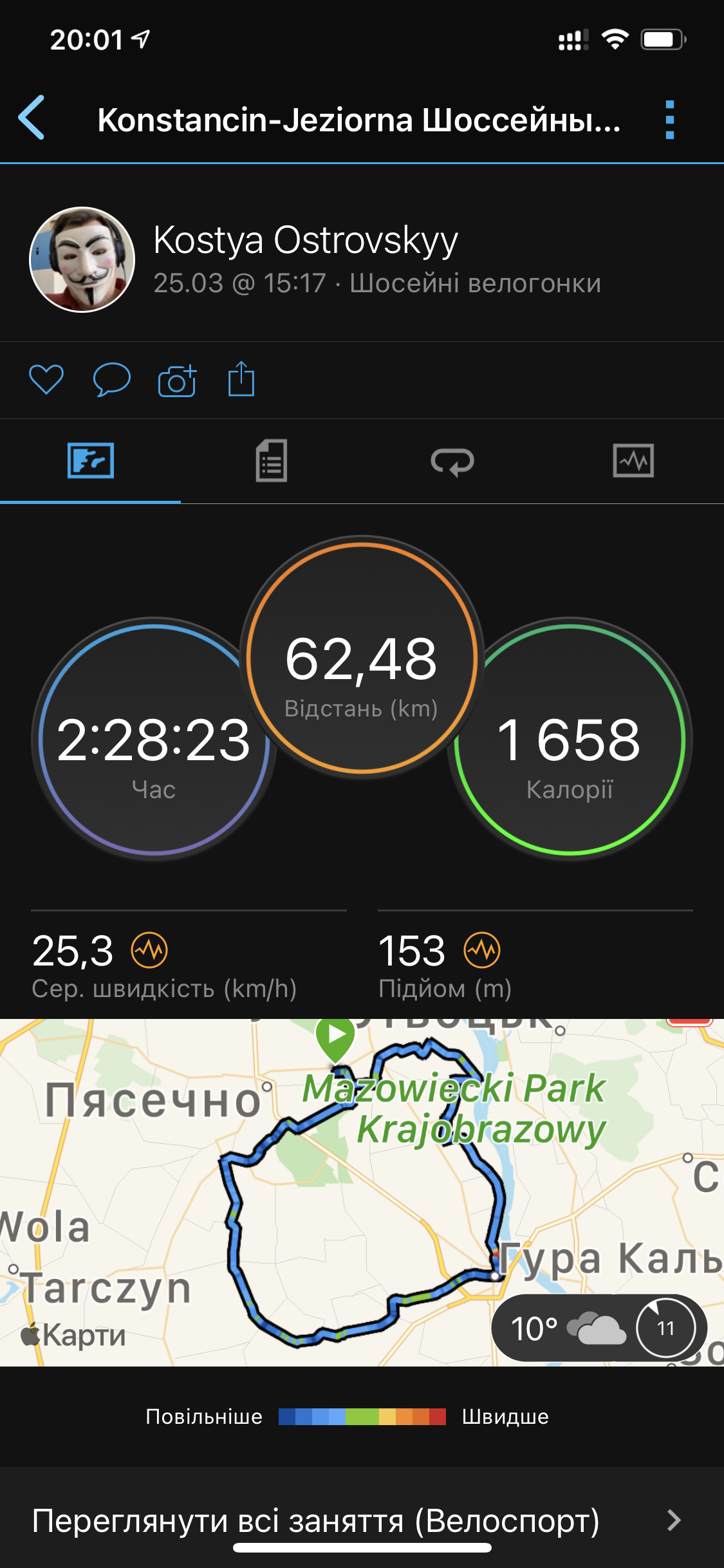Open Kostya Ostrovskyy's profile picture
The image size is (724, 1568).
click(82, 259)
